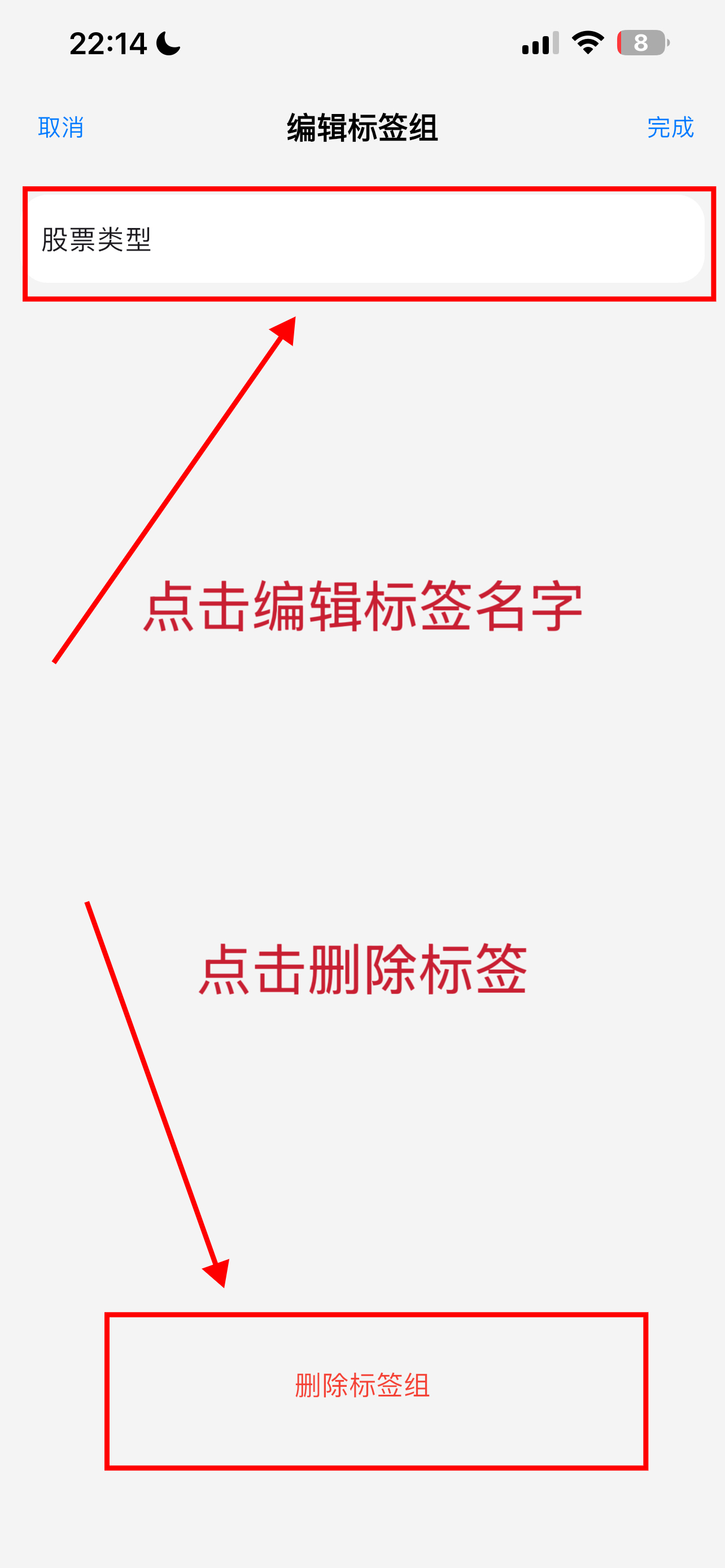
Task: Delete the group via 删除标签组
Action: [362, 1385]
